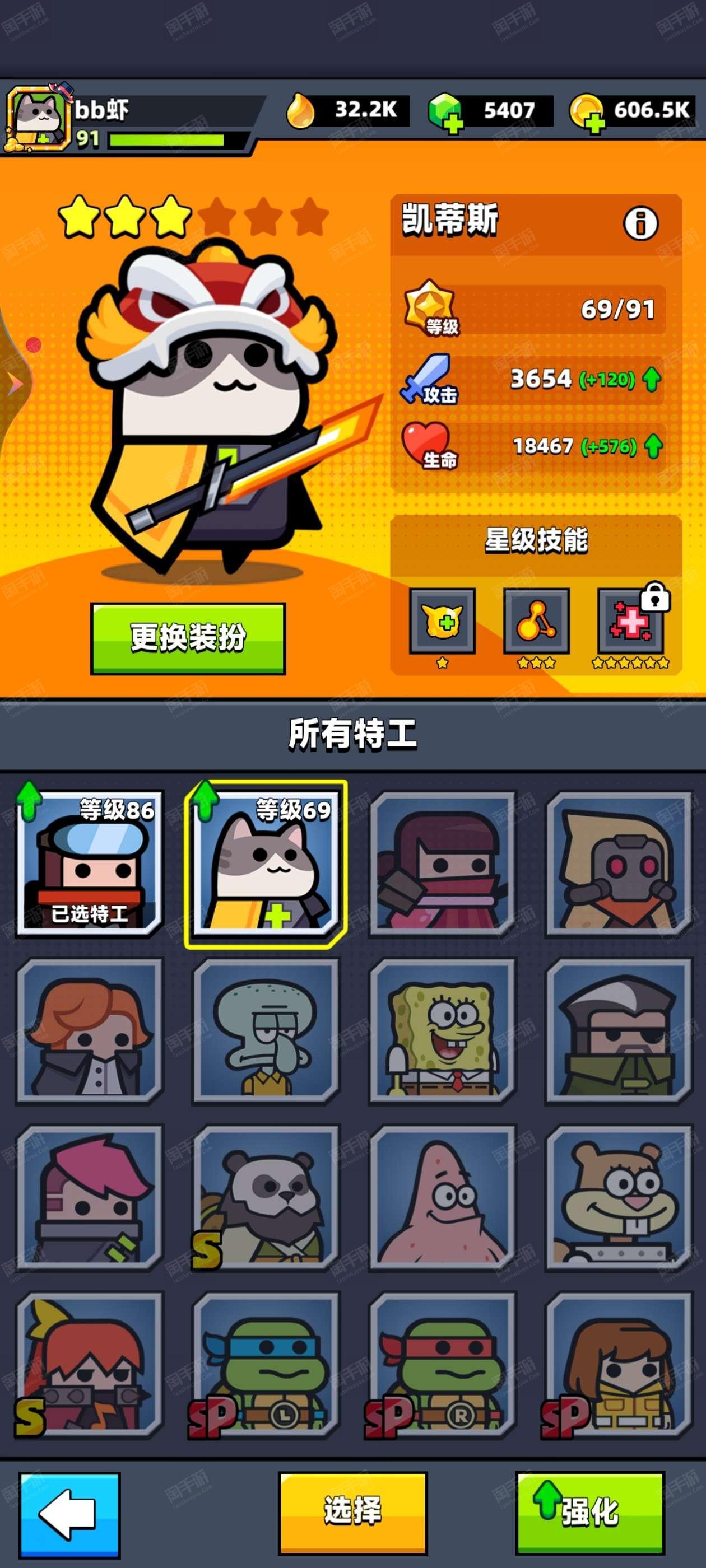Select the S-rank panda agent

(266, 1198)
